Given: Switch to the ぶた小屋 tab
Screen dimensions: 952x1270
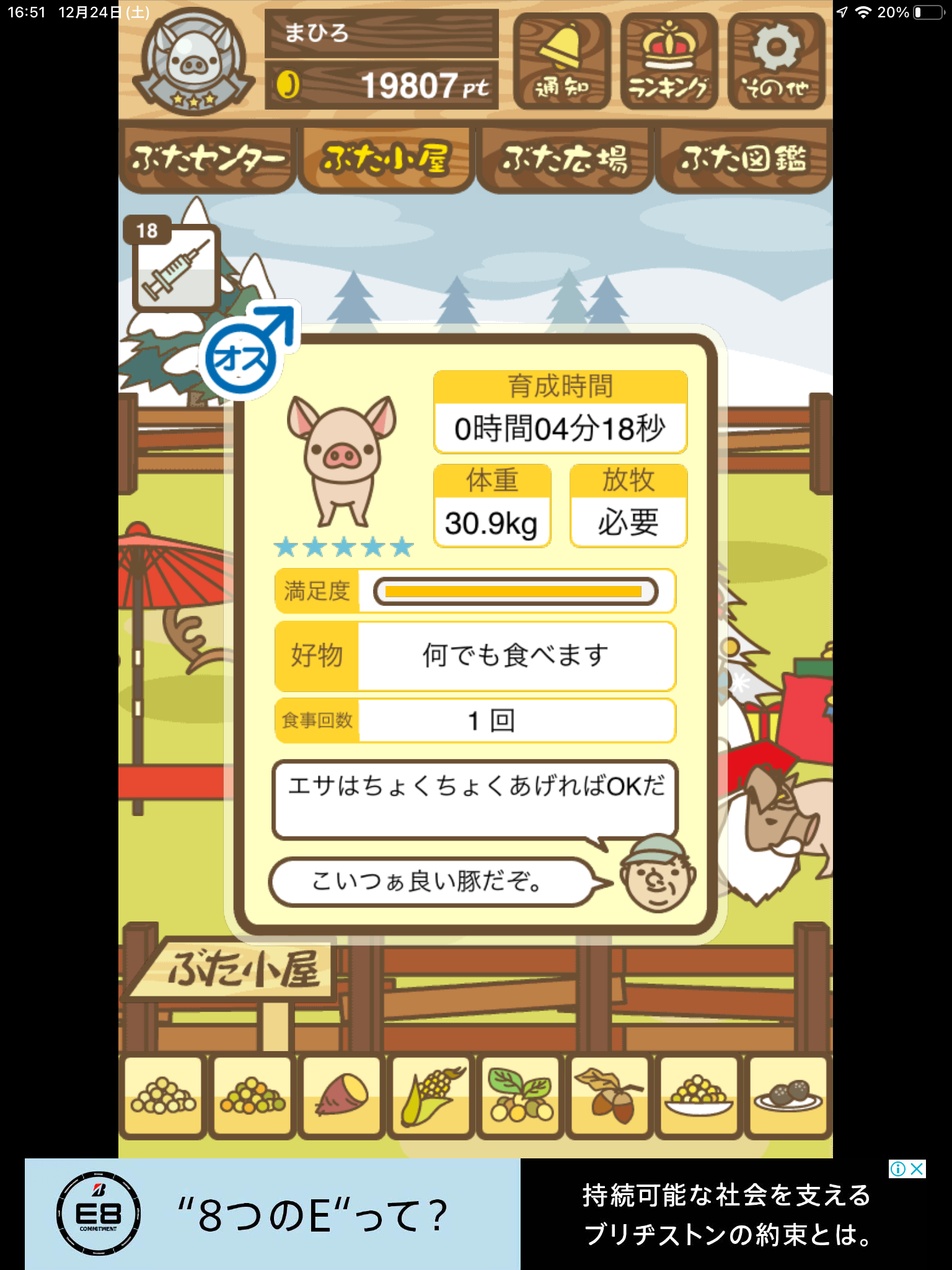Looking at the screenshot, I should pyautogui.click(x=386, y=160).
